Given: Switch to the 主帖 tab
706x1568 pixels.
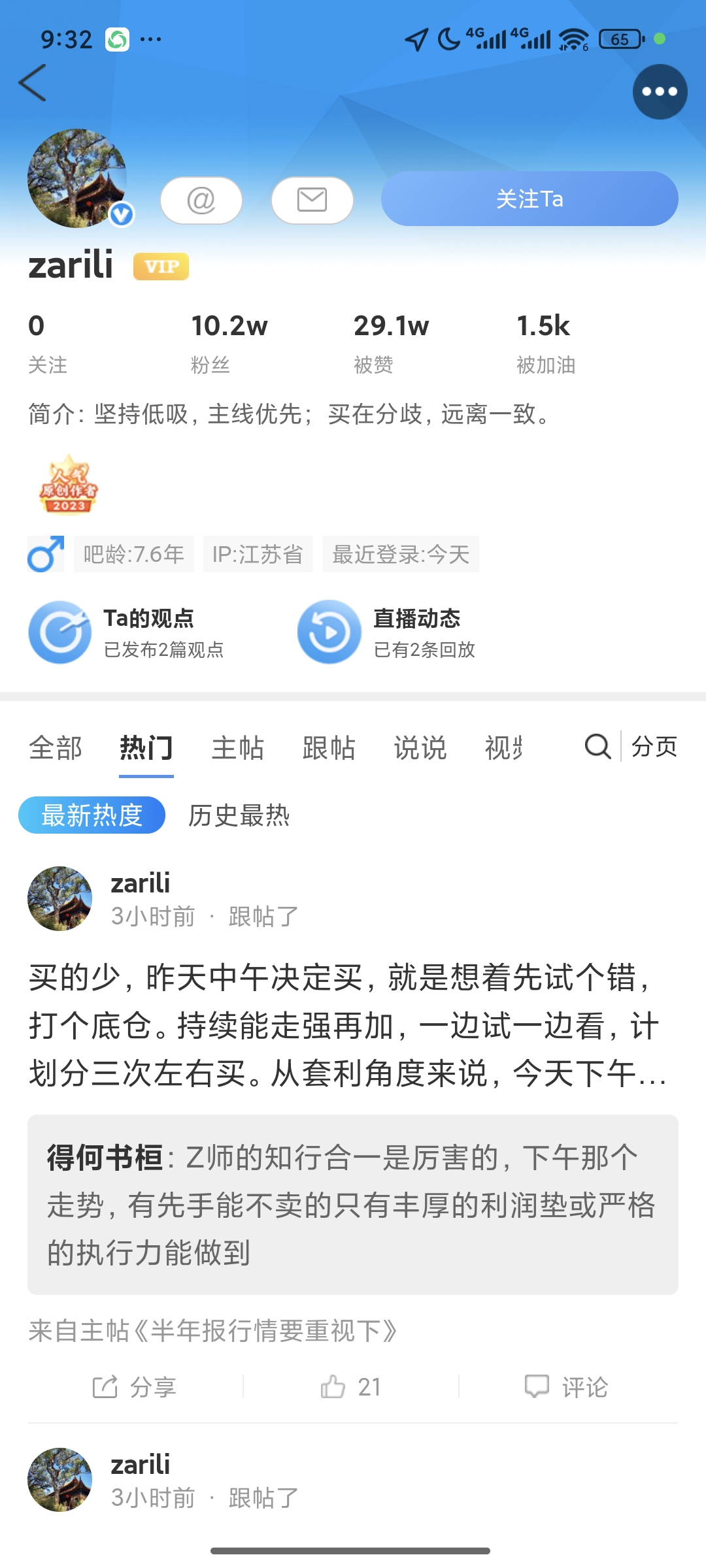Looking at the screenshot, I should [238, 747].
